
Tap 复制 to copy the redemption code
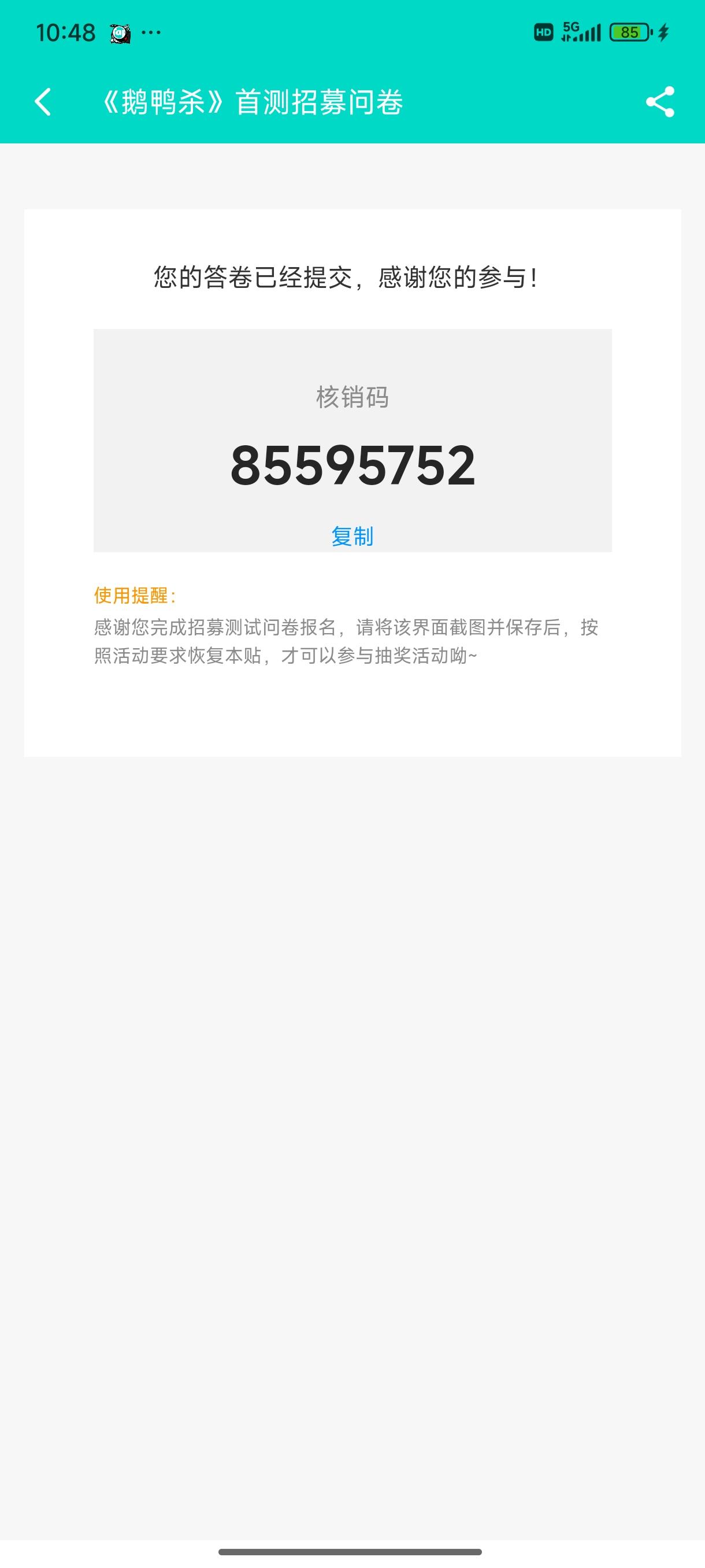(x=352, y=537)
